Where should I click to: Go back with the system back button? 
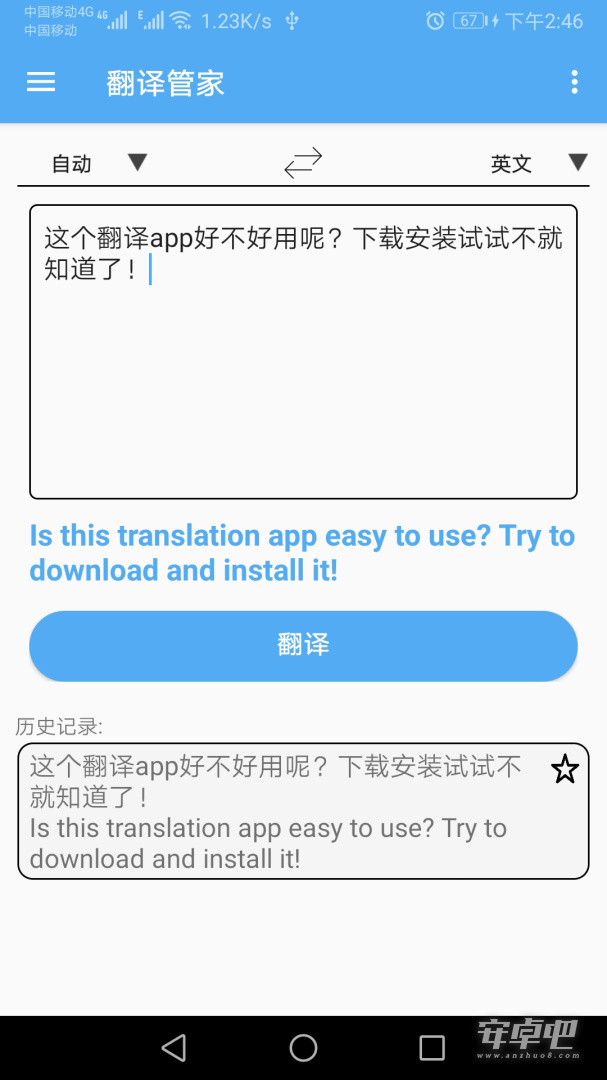(x=174, y=1048)
